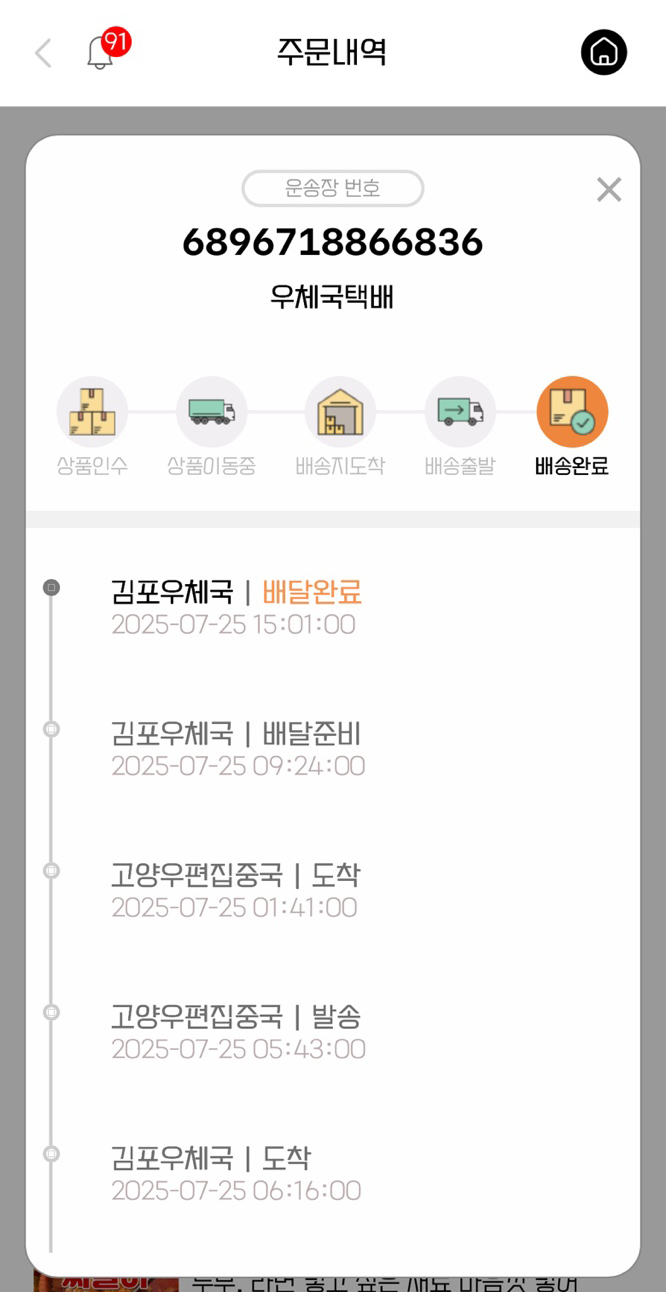Viewport: 666px width, 1292px height.
Task: Close the delivery tracking popup
Action: coord(609,189)
